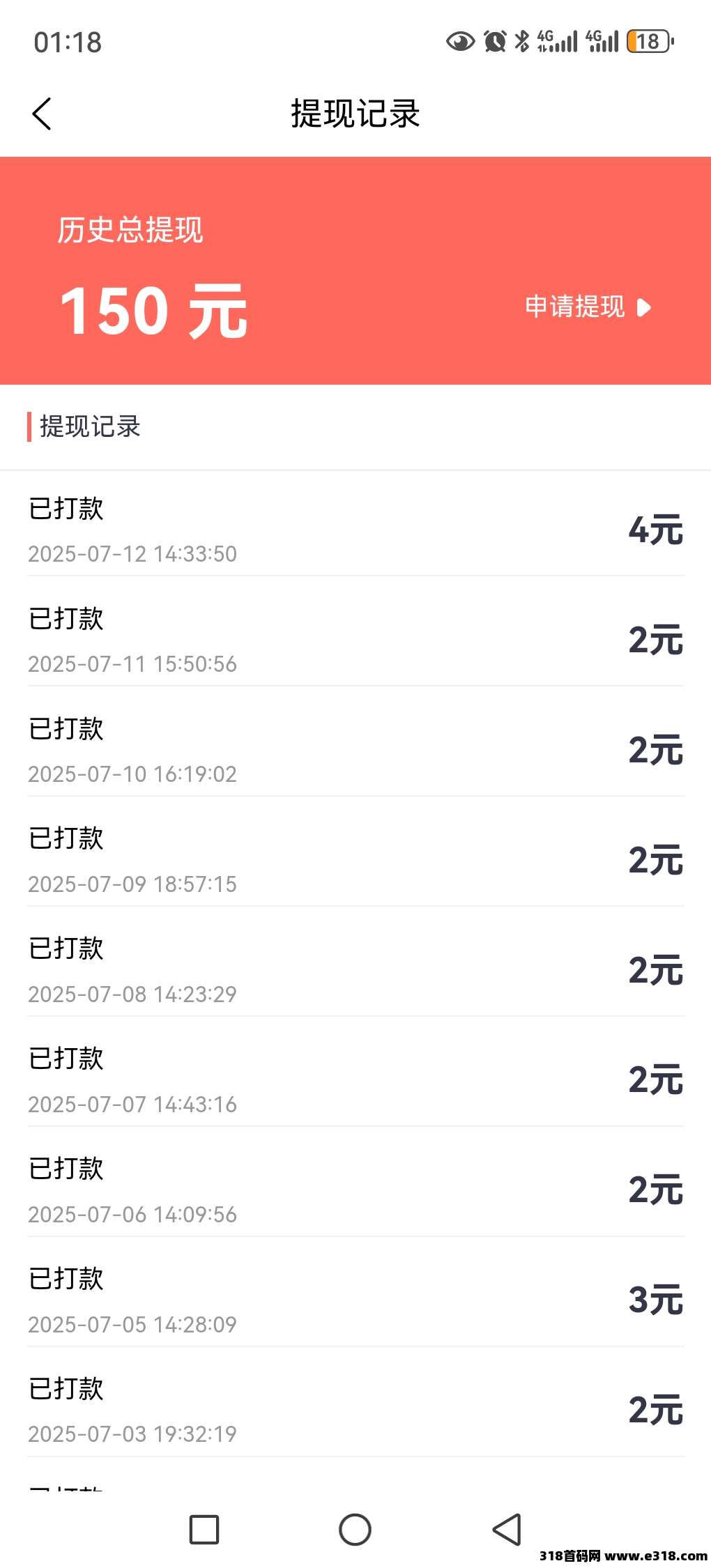Open the recent apps overview
Image resolution: width=711 pixels, height=1568 pixels.
[x=204, y=1530]
